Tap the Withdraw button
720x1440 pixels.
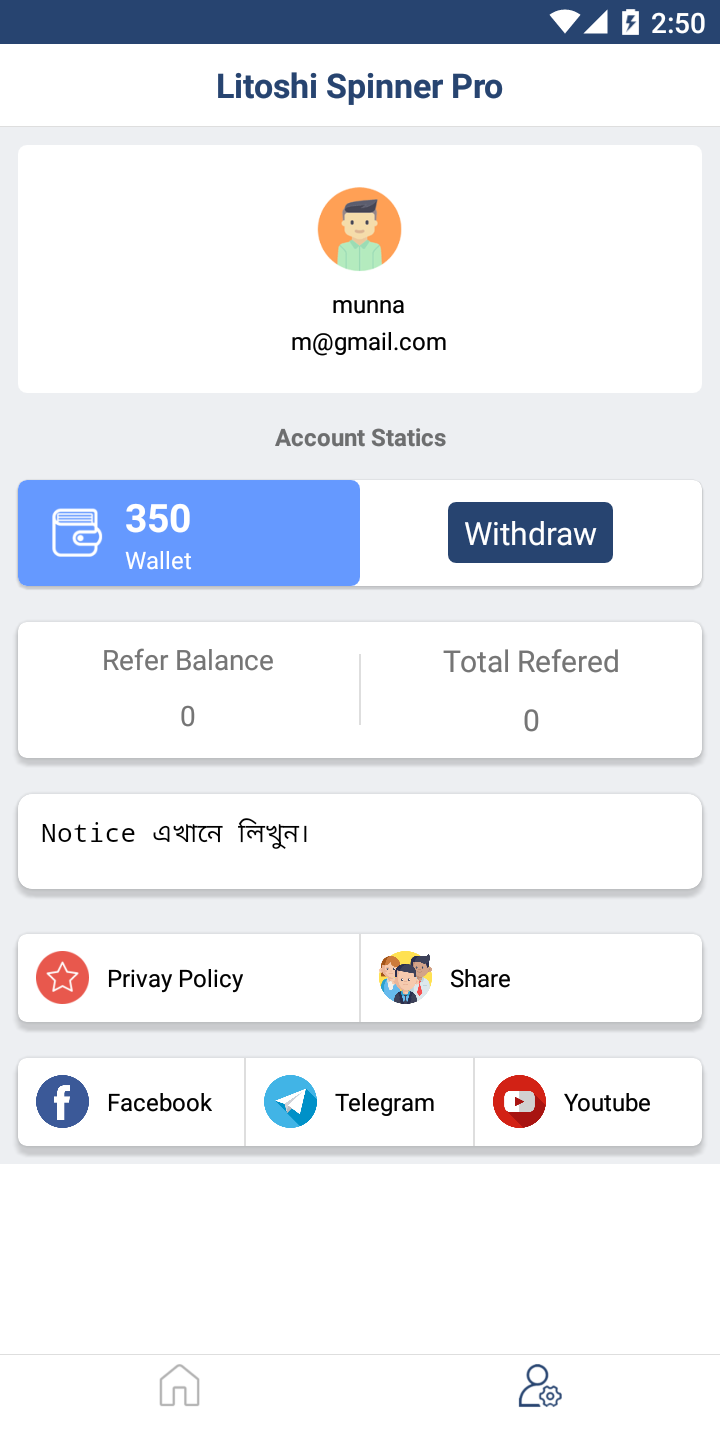click(530, 533)
